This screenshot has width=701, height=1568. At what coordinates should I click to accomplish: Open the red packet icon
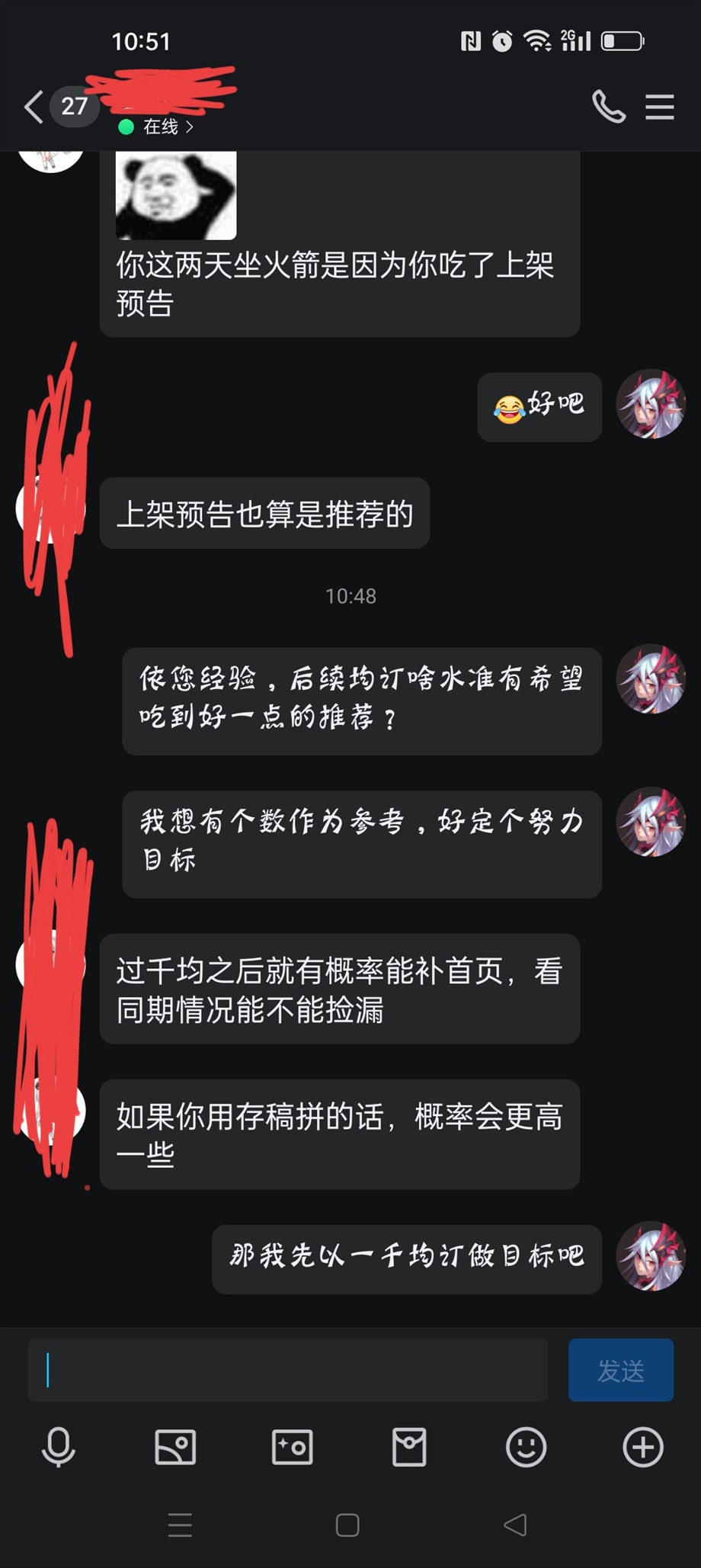(409, 1447)
